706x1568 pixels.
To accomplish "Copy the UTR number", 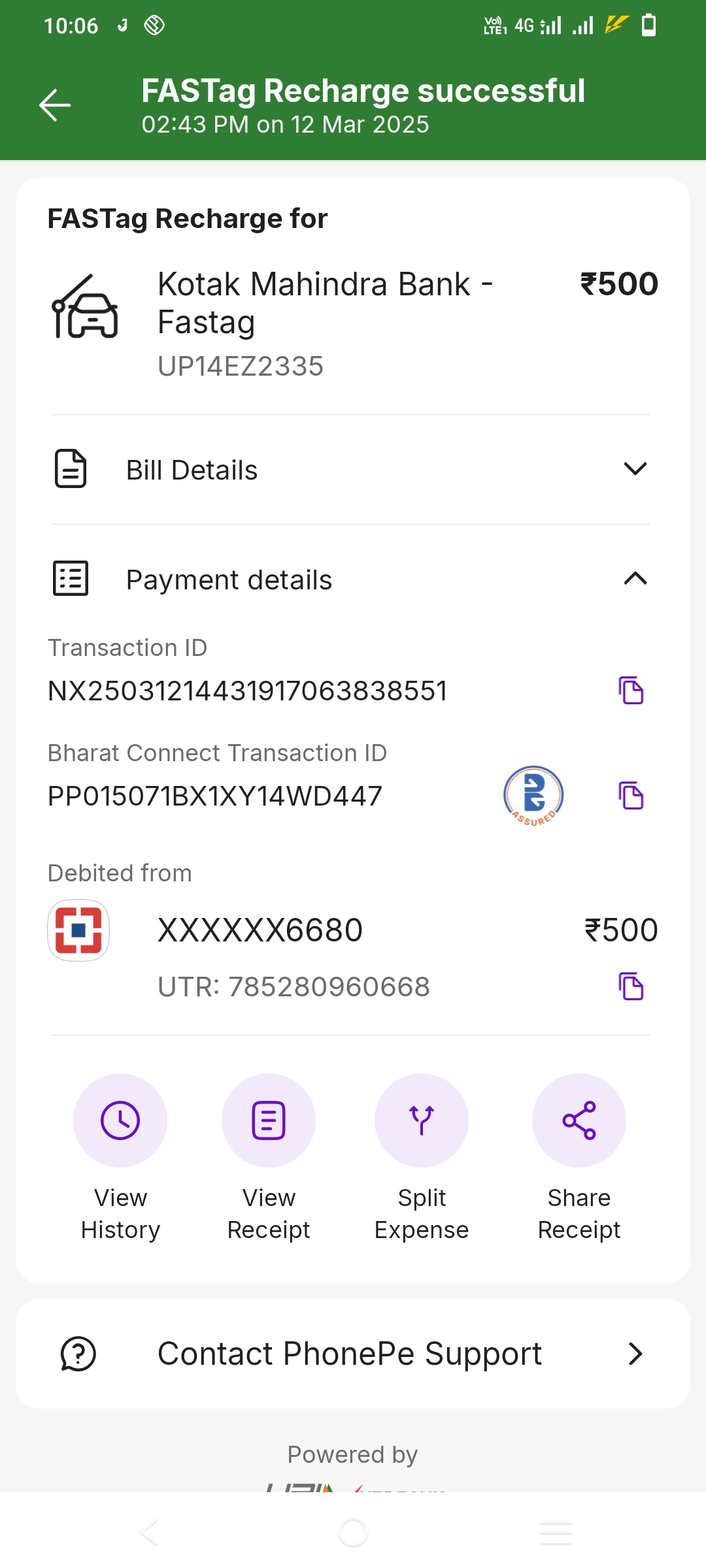I will point(631,987).
